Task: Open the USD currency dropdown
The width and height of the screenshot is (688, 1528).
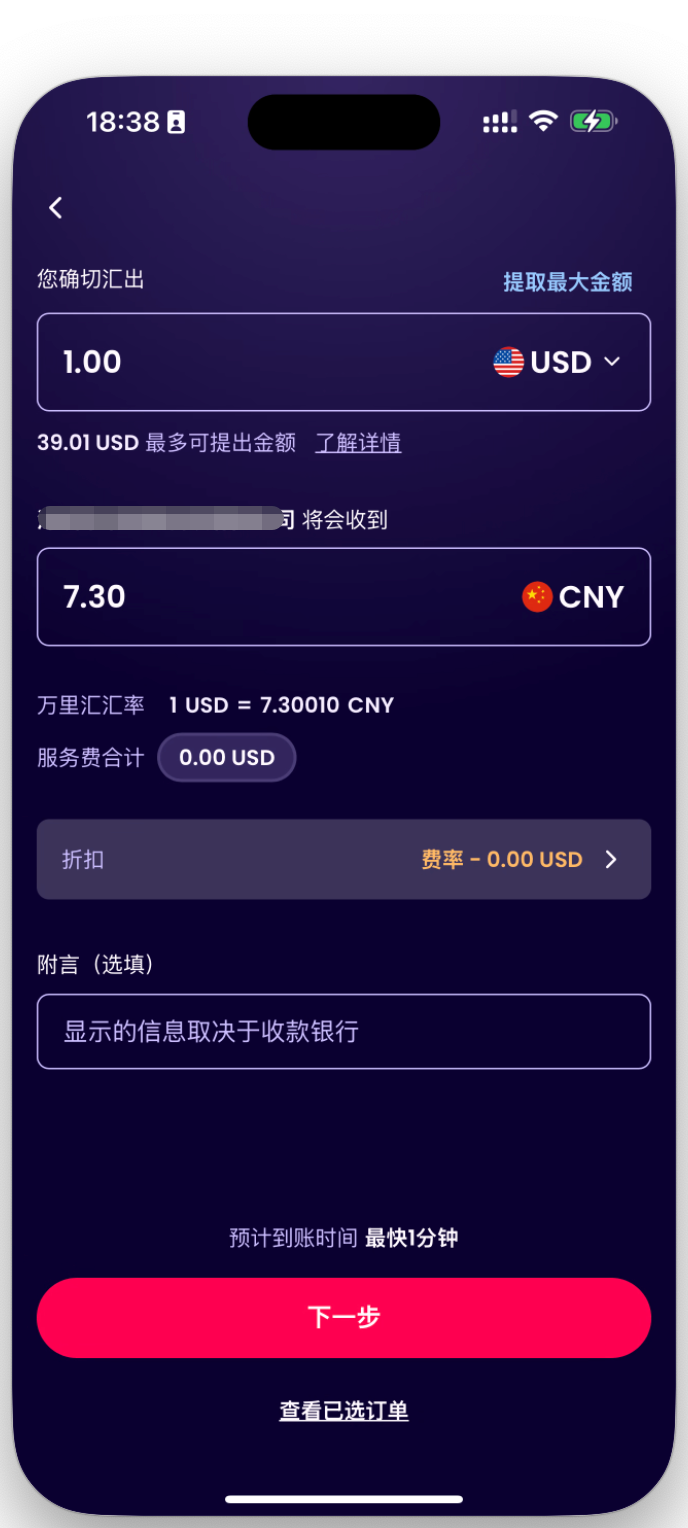Action: 558,362
